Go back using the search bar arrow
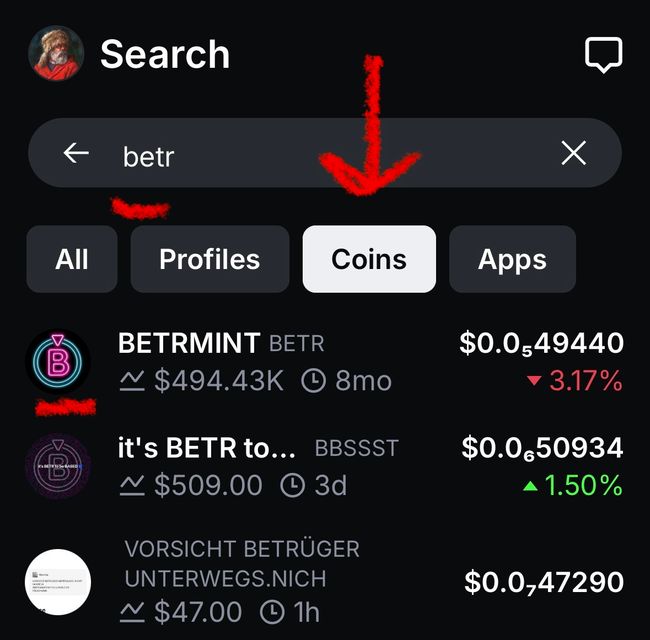 pos(76,153)
